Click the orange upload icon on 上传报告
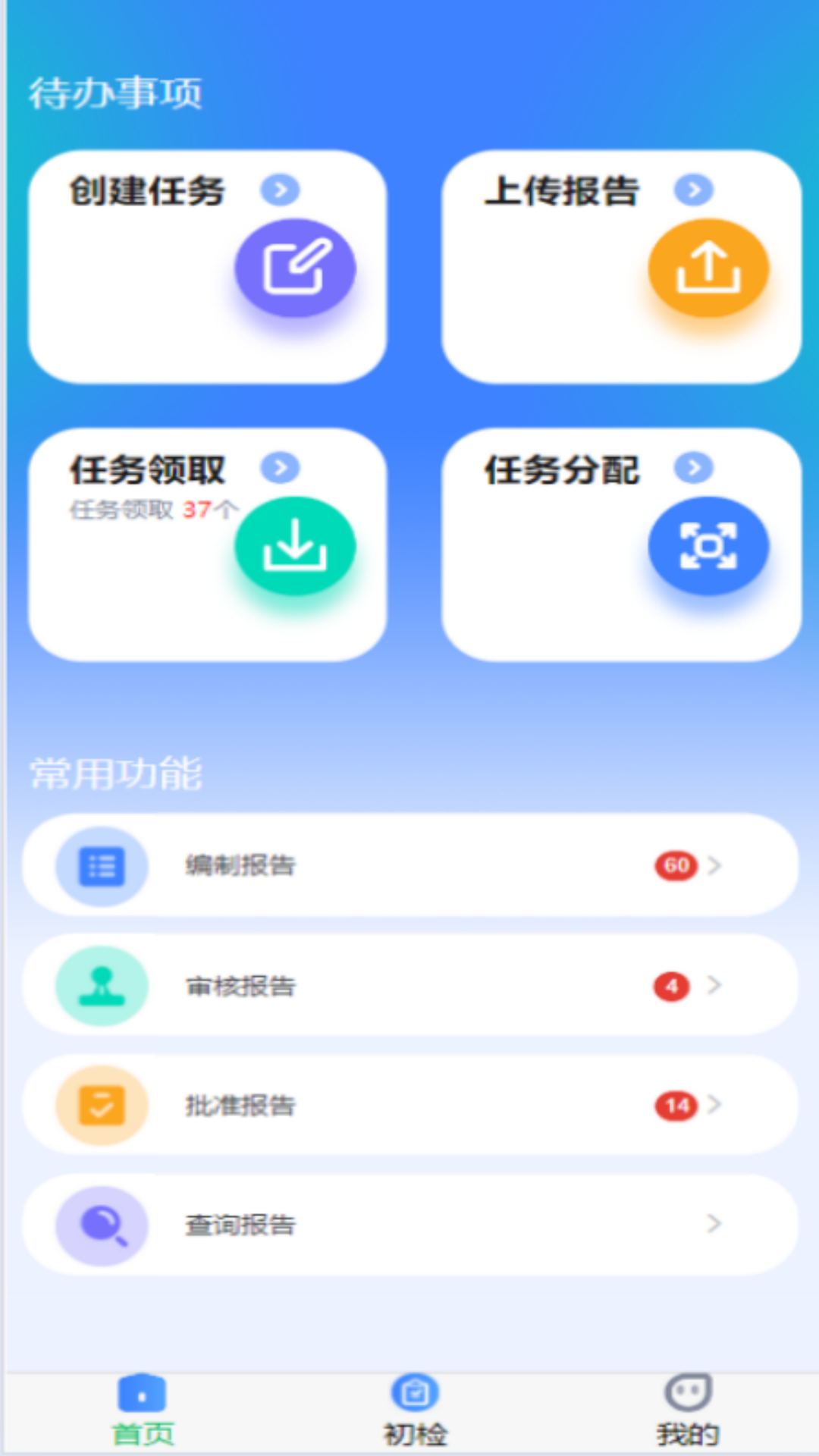This screenshot has width=819, height=1456. [708, 267]
